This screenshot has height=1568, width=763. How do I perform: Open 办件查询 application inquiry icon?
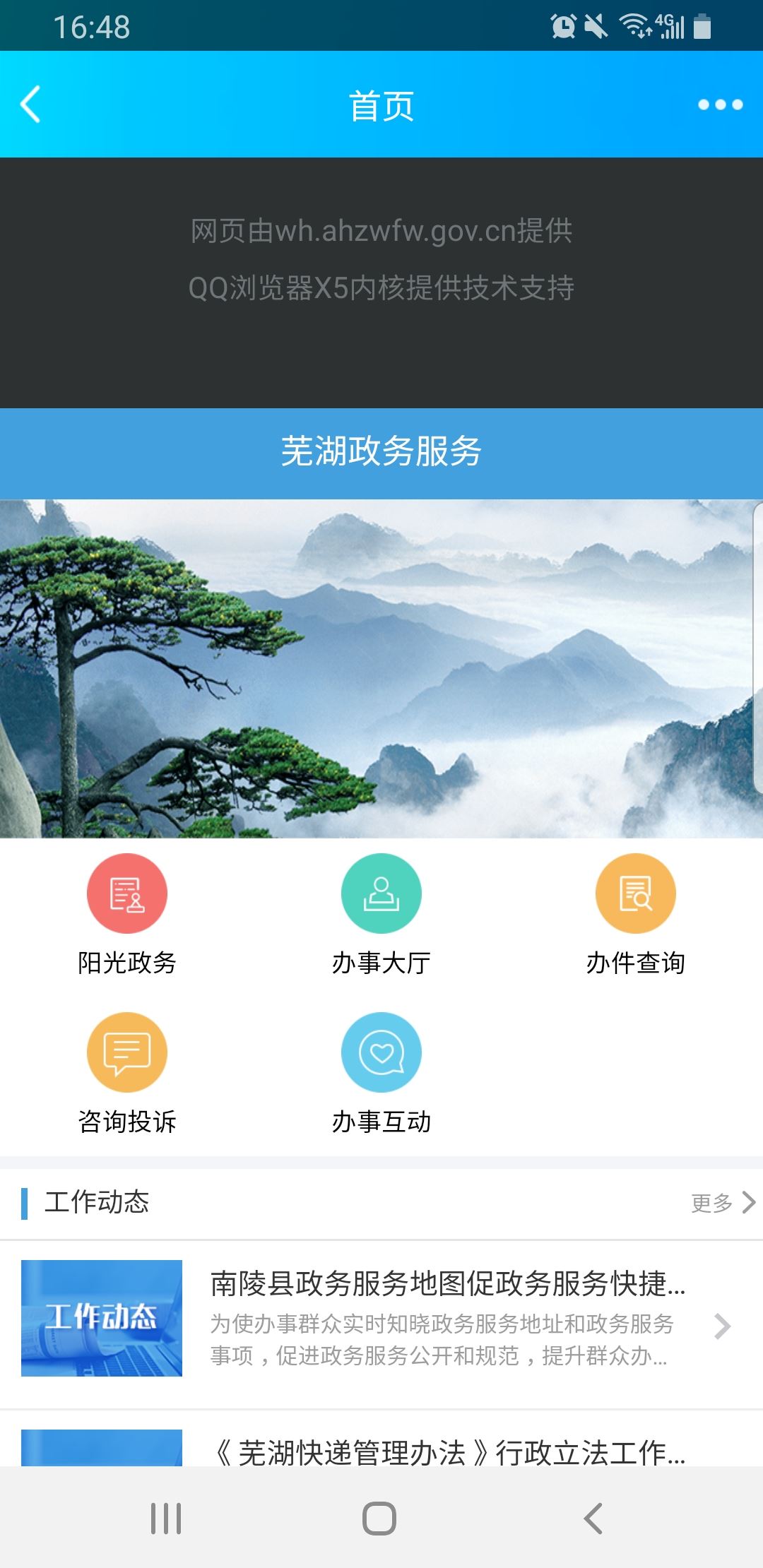pyautogui.click(x=634, y=892)
